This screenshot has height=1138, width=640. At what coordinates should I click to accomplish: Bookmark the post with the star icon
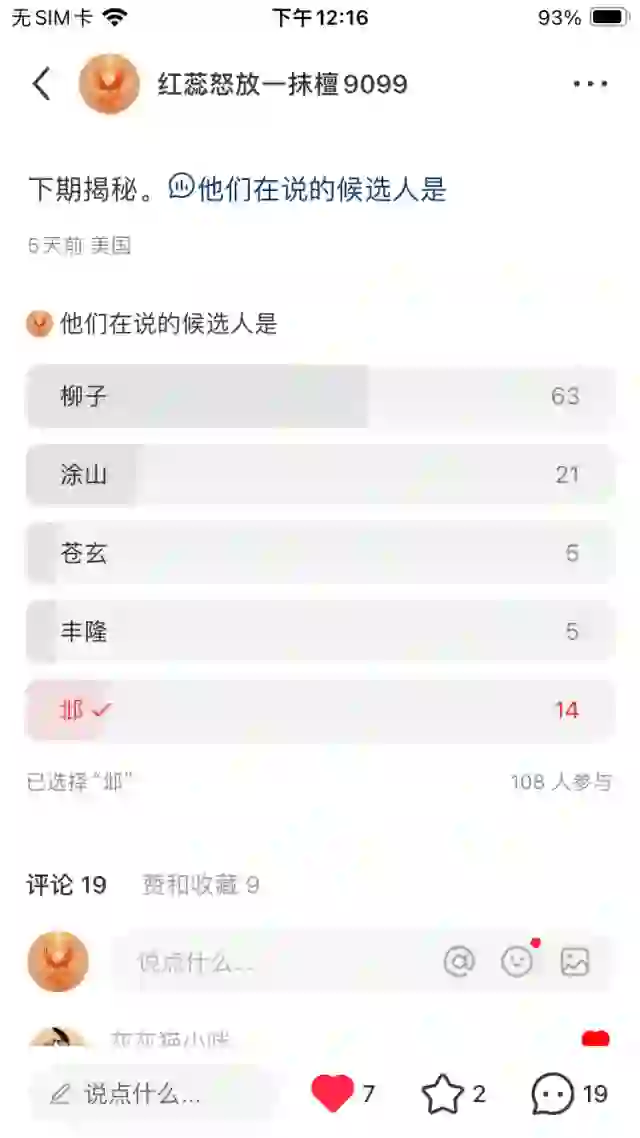pyautogui.click(x=442, y=1094)
